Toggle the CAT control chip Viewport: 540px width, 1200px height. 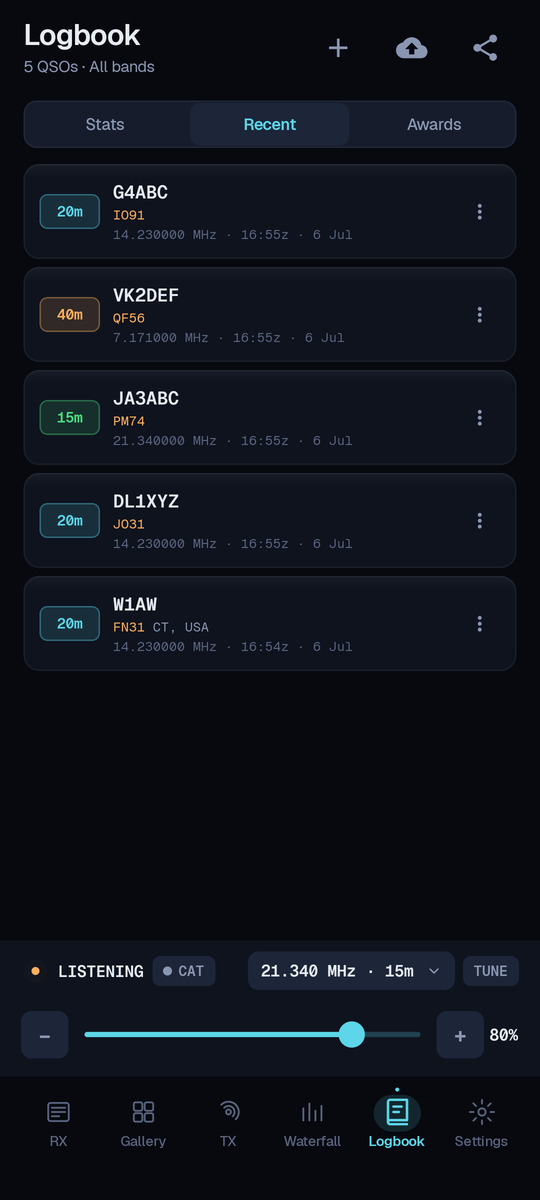click(x=184, y=971)
